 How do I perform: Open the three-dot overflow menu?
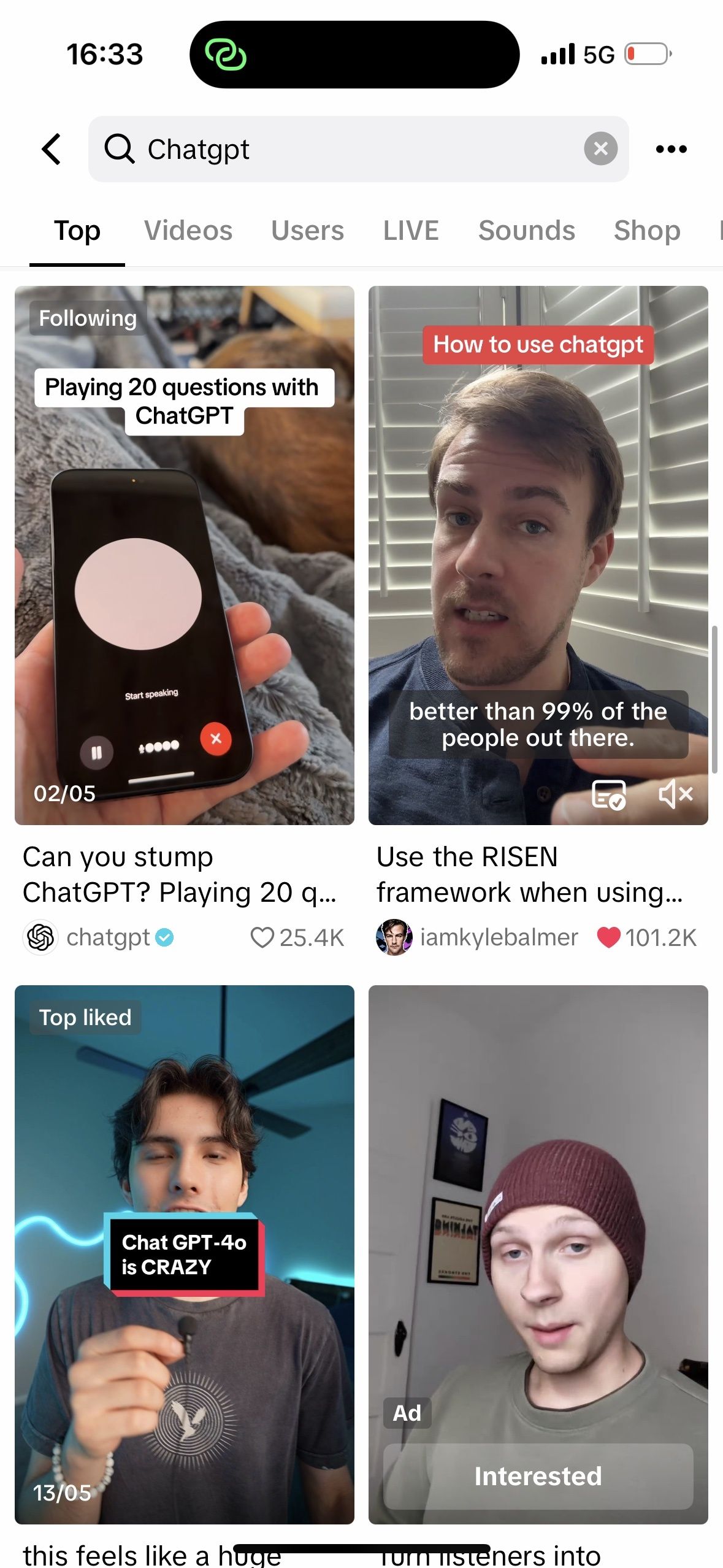click(x=671, y=149)
